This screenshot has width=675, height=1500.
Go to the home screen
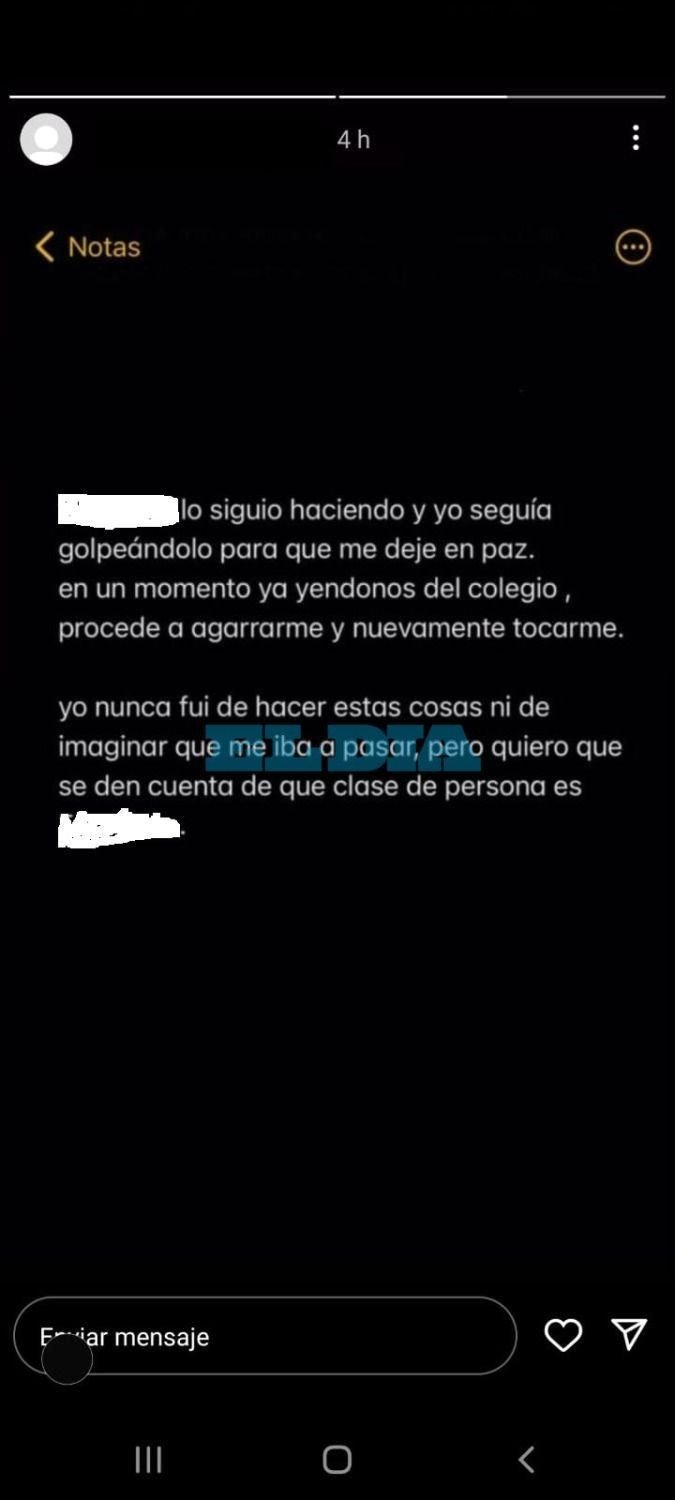click(337, 1460)
